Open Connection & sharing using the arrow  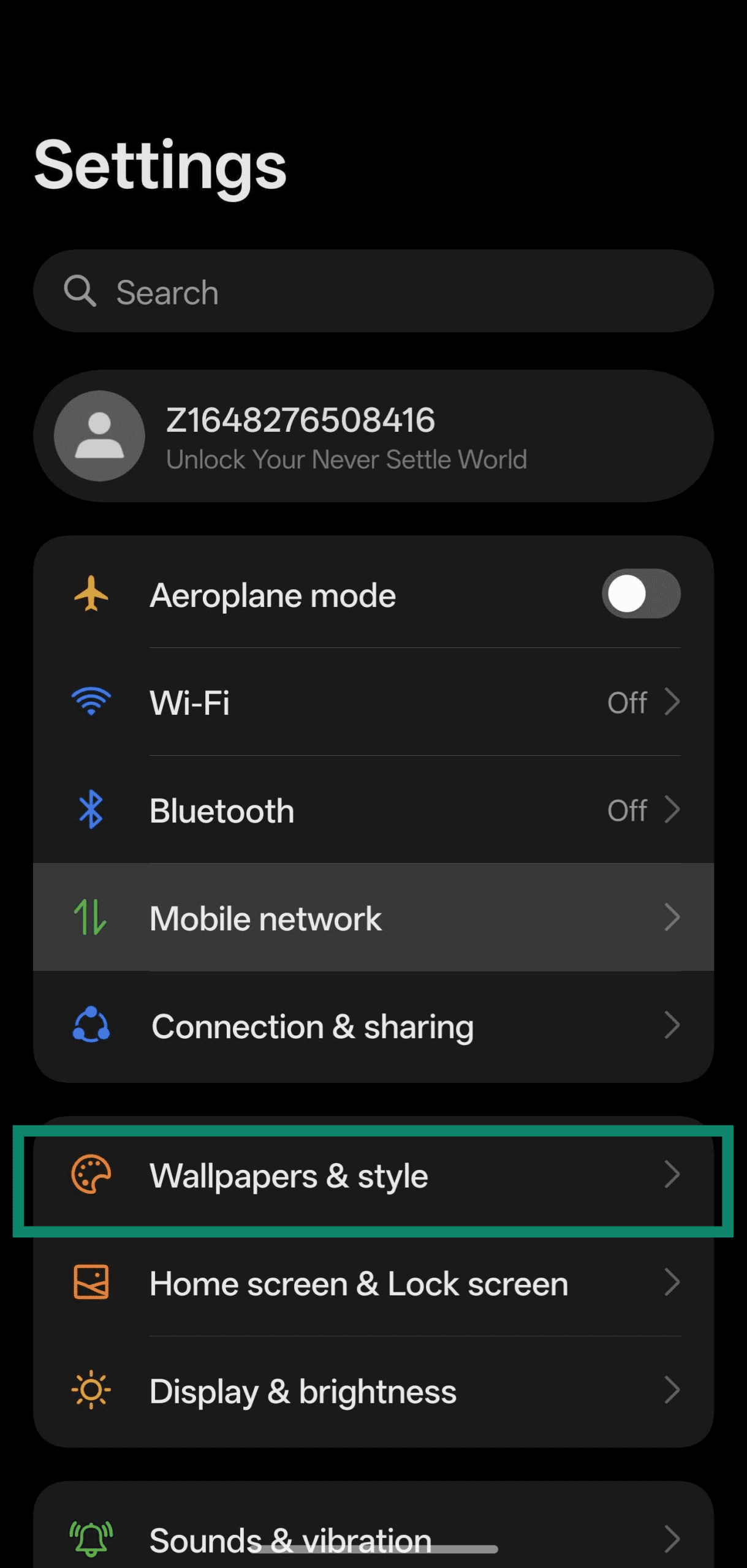(672, 1026)
